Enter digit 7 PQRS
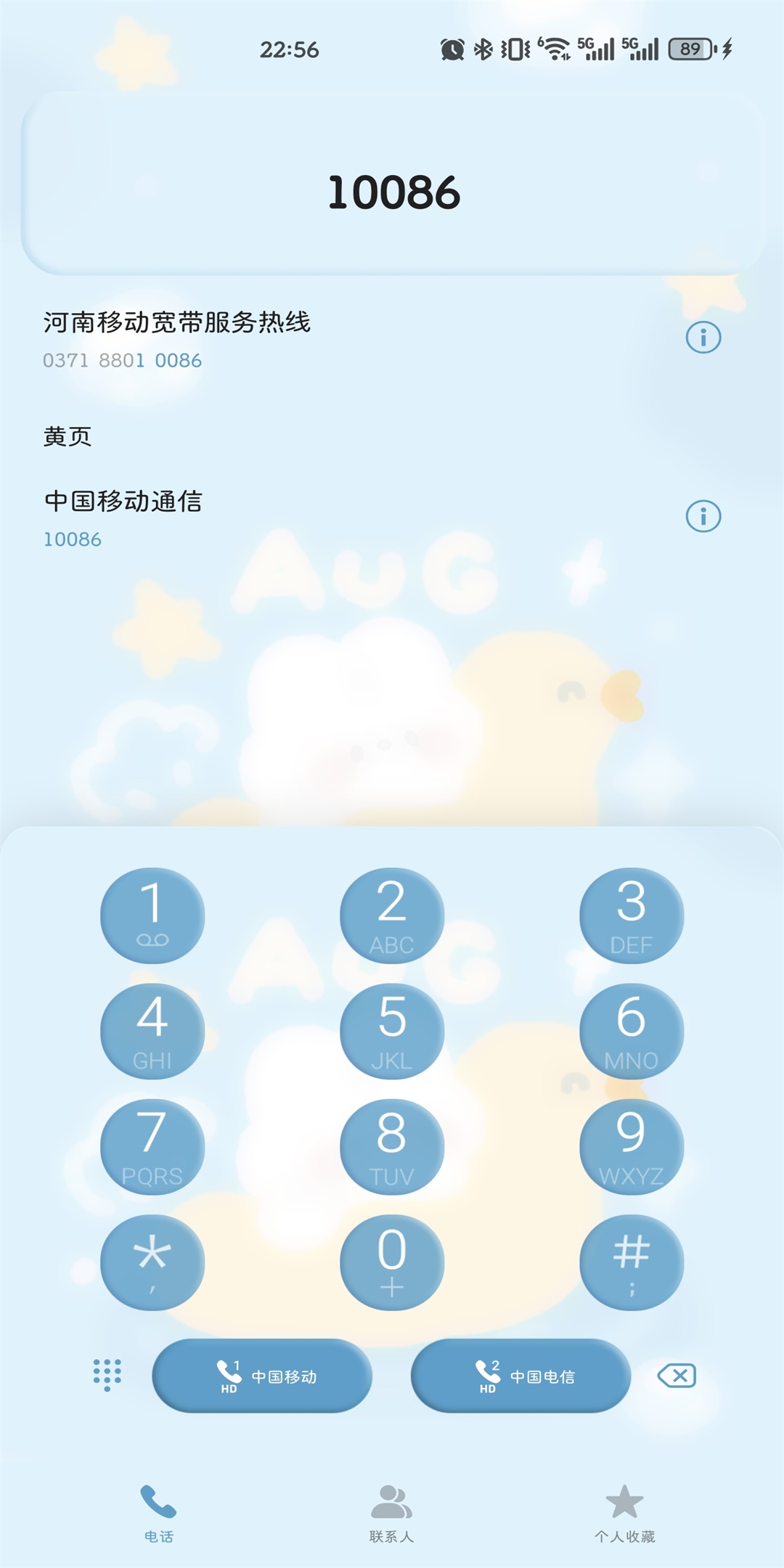Screen dimensions: 784x1568 (x=152, y=1146)
